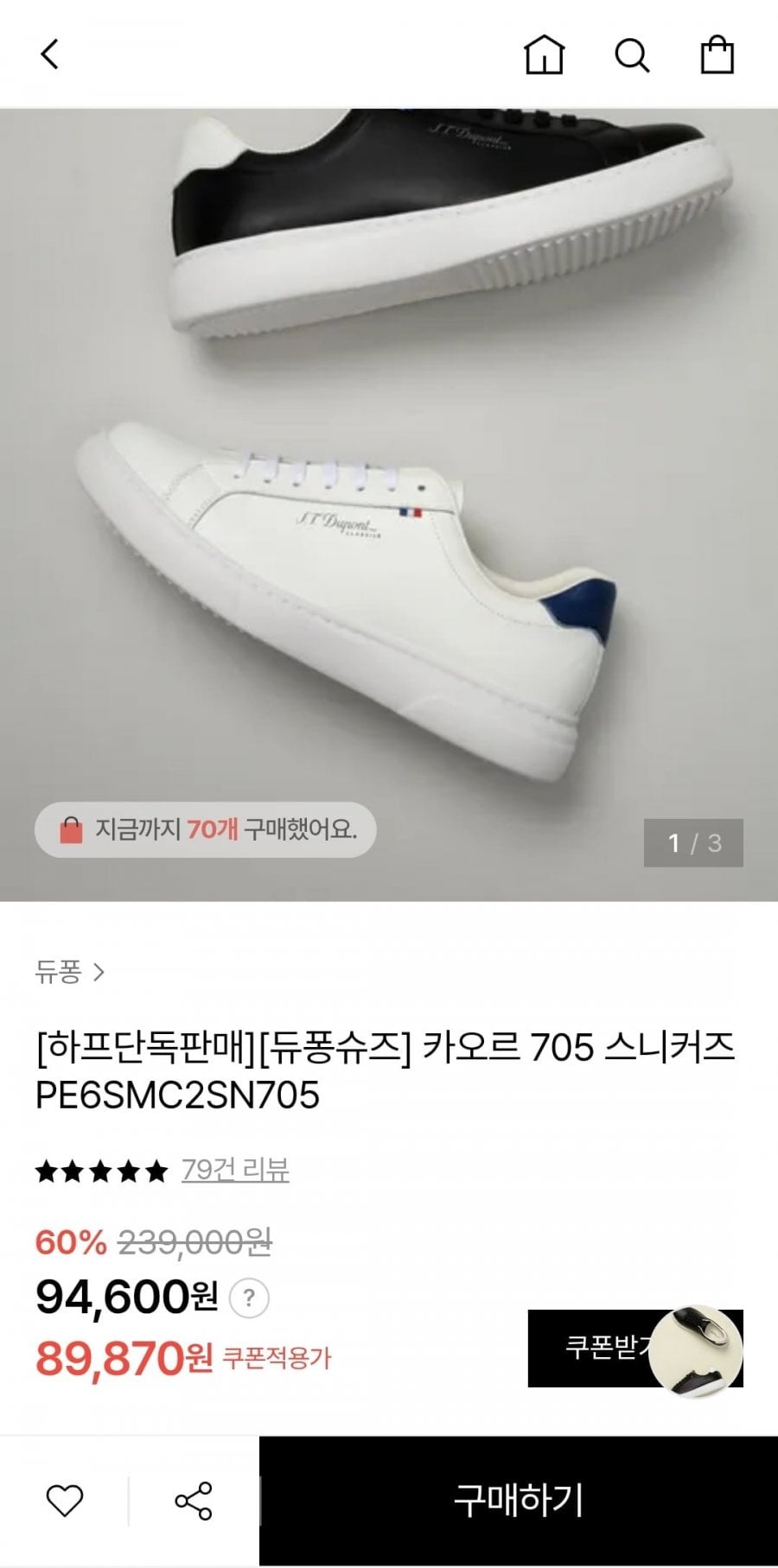Open the 79건 리뷰 reviews link

coord(235,1170)
